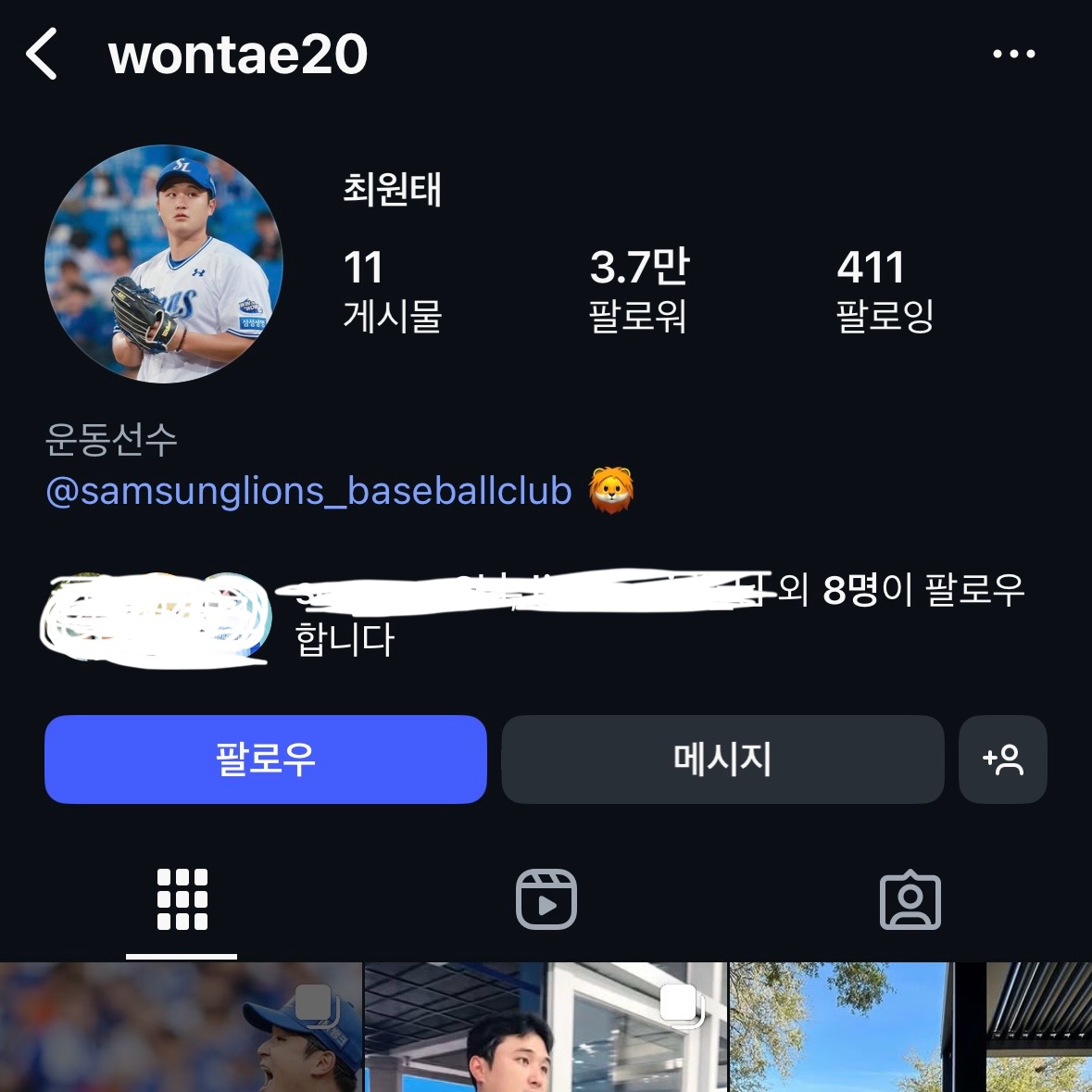Open the second post in the grid
1092x1092 pixels.
pos(546,1028)
